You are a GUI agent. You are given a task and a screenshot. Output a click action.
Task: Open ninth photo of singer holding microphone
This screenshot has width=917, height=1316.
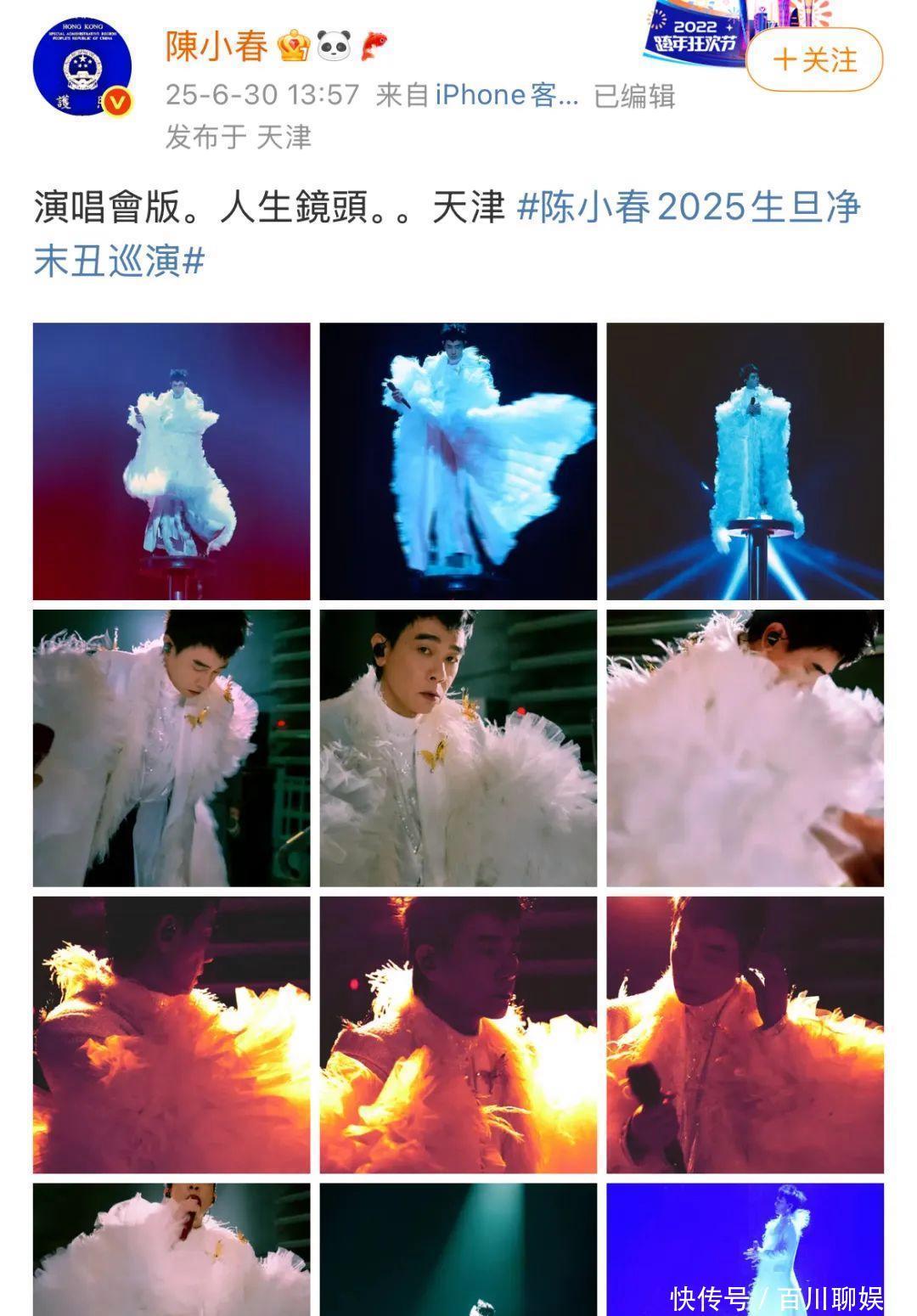click(x=745, y=1035)
